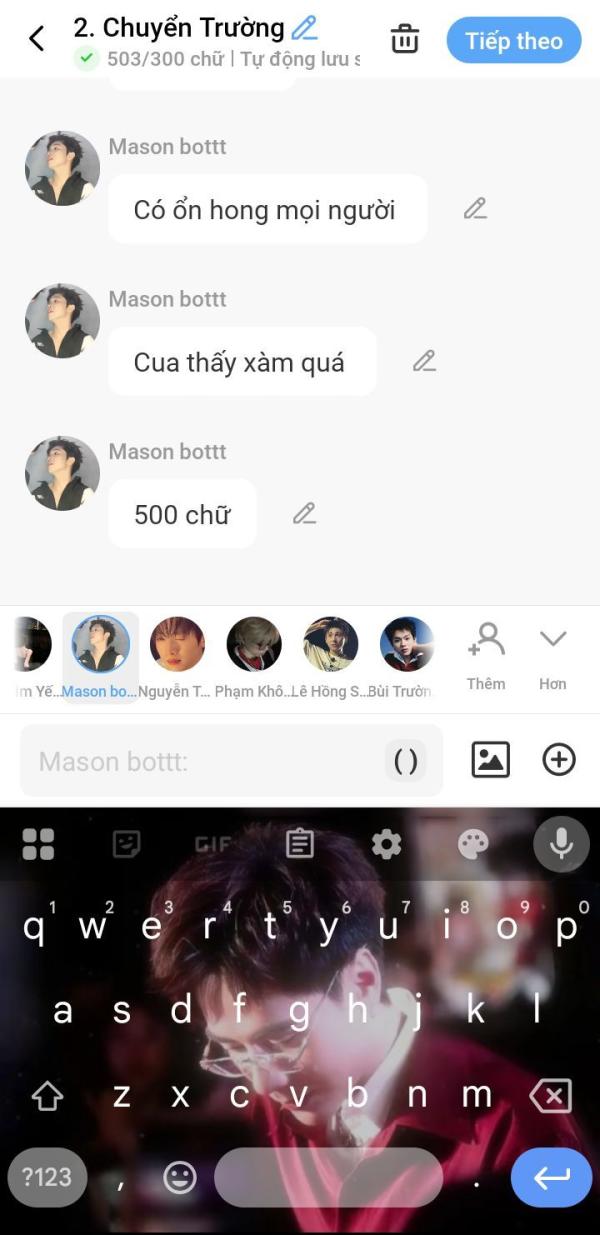Select character Nguyễn T... as speaker

(x=177, y=644)
